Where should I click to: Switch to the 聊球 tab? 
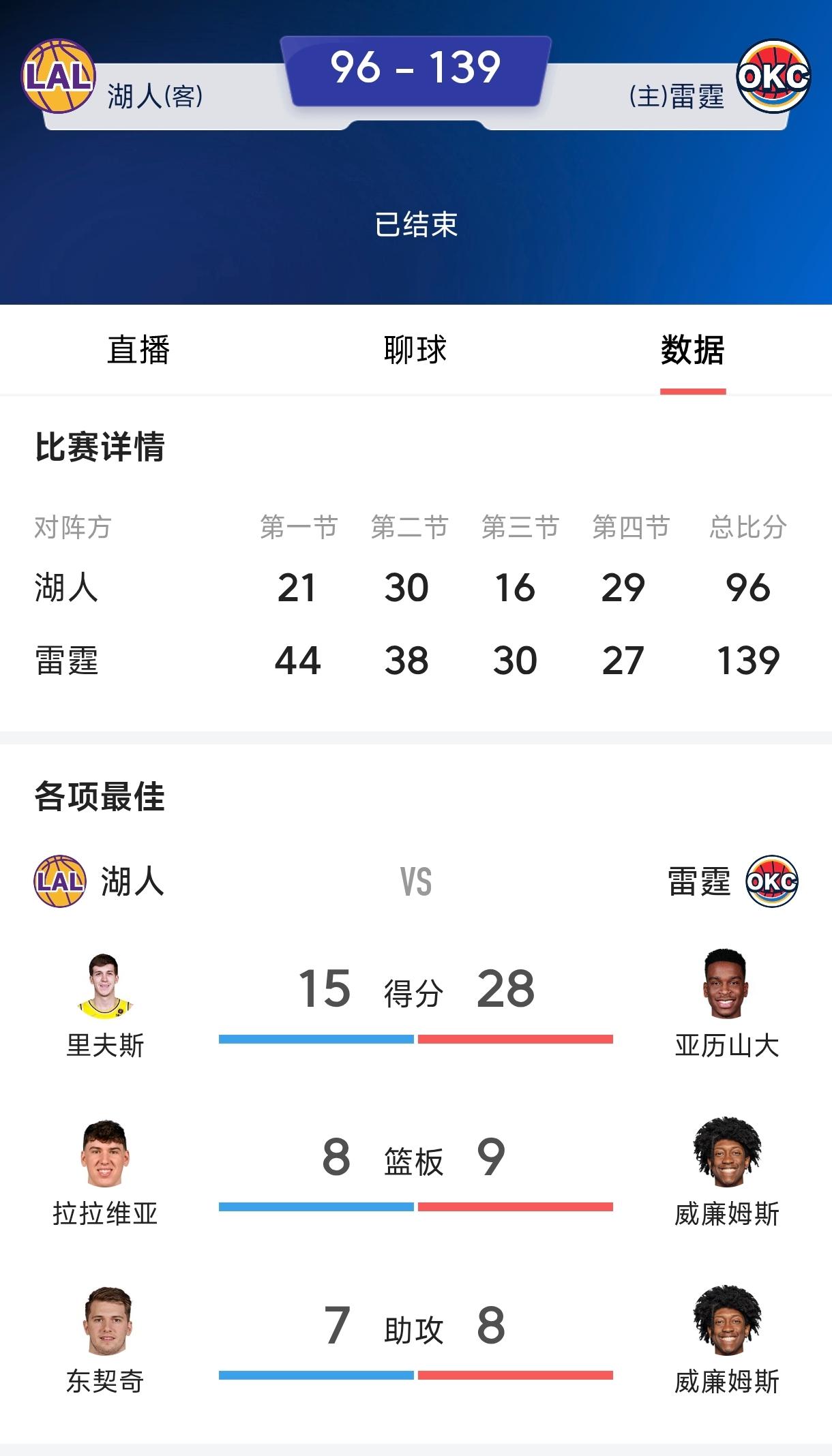(x=416, y=349)
